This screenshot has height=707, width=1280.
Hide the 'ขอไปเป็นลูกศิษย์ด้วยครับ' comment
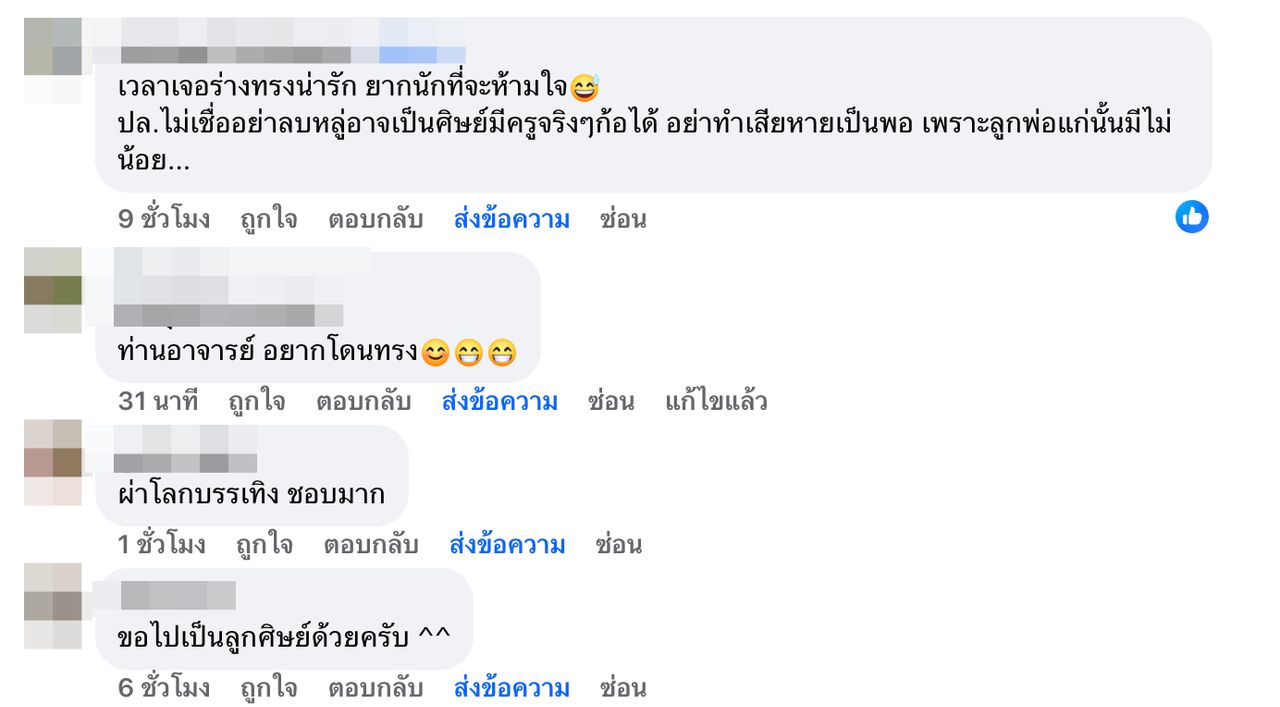click(x=623, y=688)
